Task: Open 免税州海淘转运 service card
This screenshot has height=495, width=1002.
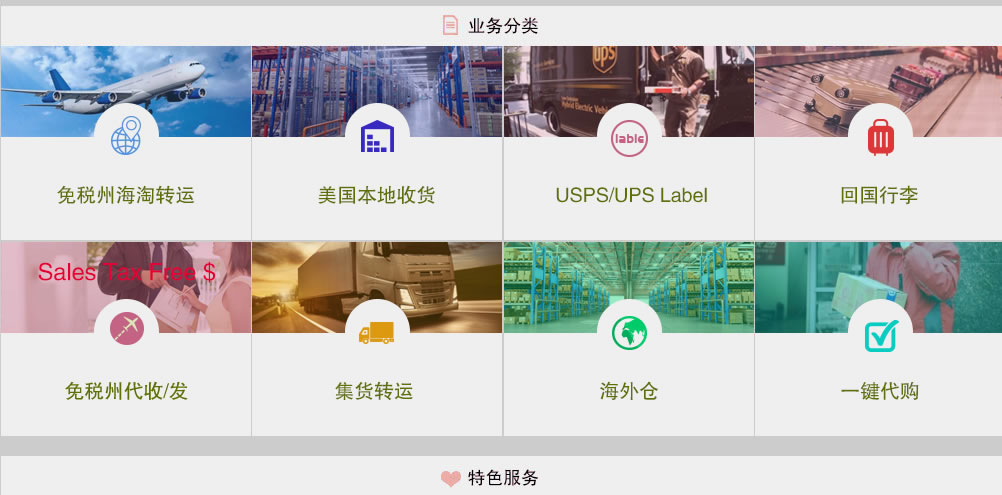Action: [x=126, y=195]
